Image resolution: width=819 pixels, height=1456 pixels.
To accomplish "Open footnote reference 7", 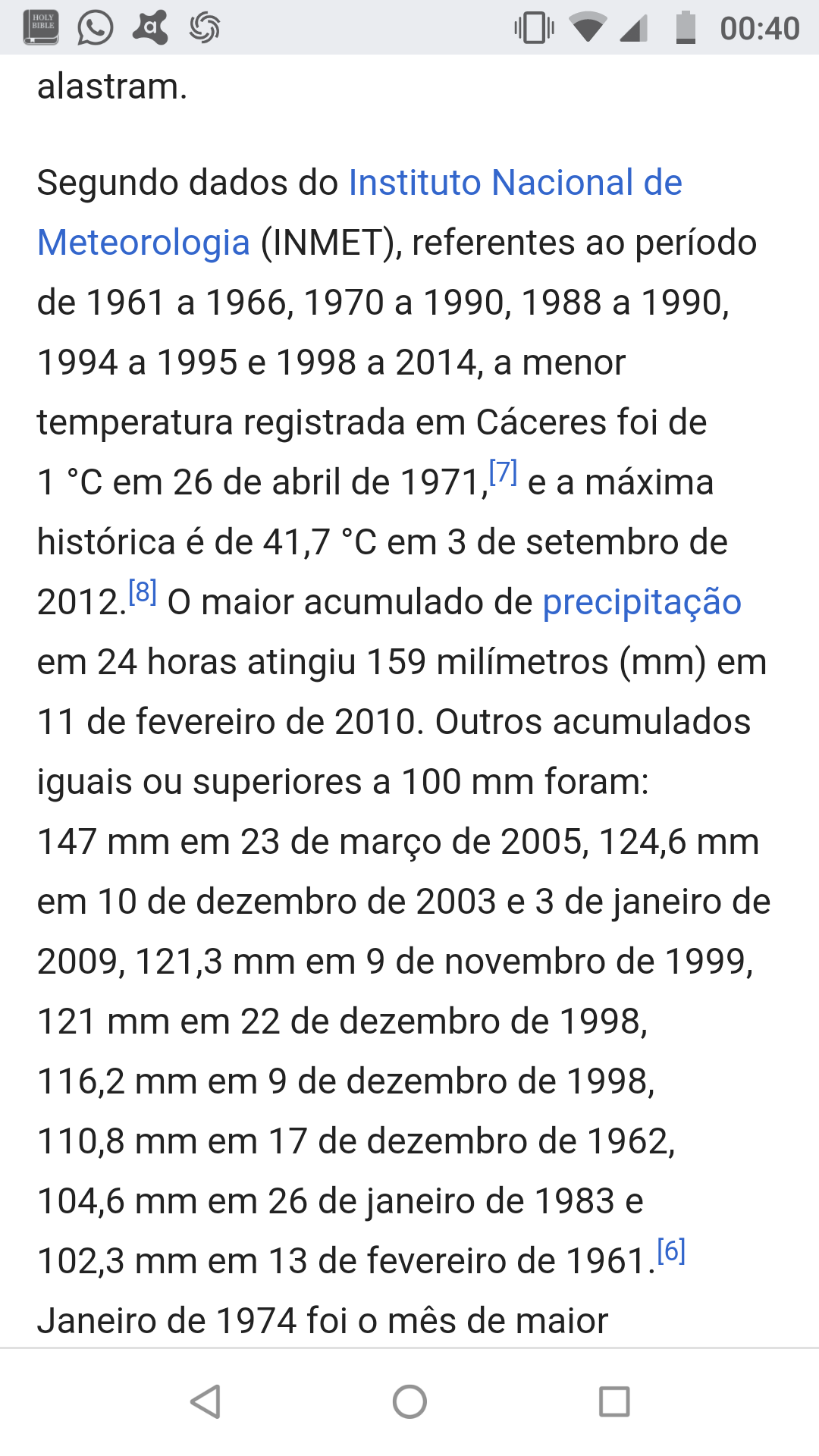I will click(503, 472).
